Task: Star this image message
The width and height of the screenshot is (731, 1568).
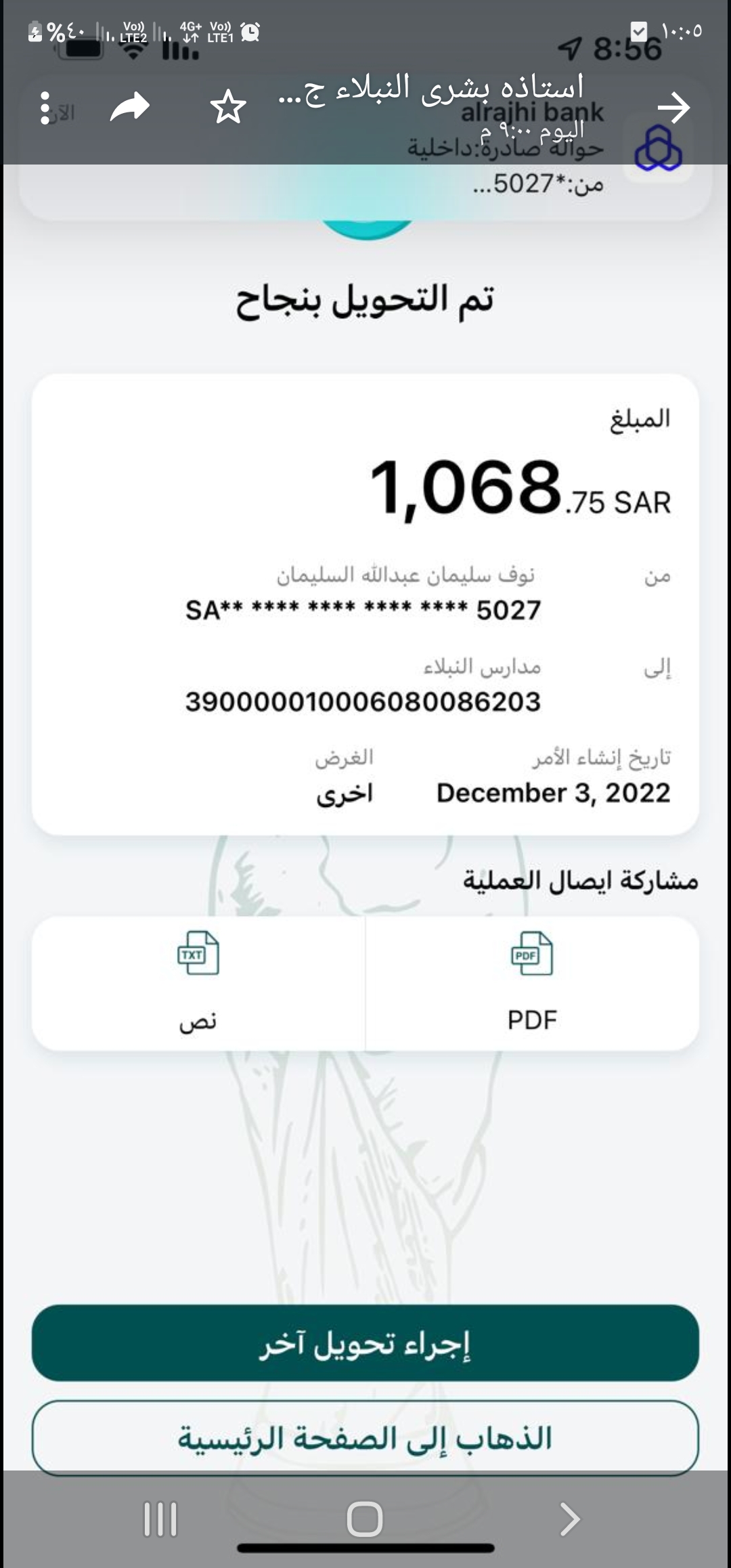Action: click(228, 108)
